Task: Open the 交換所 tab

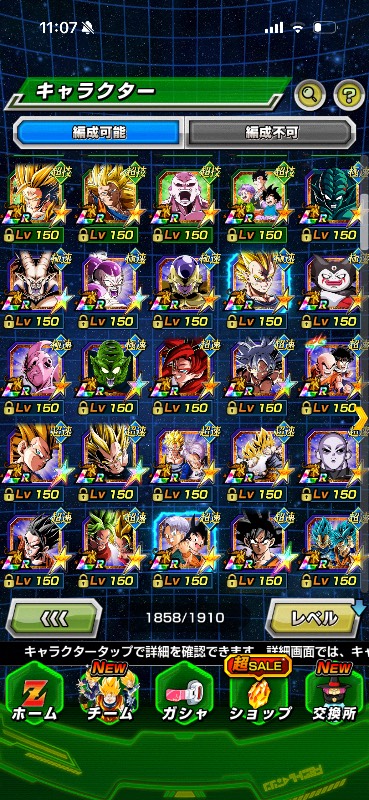Action: tap(334, 694)
